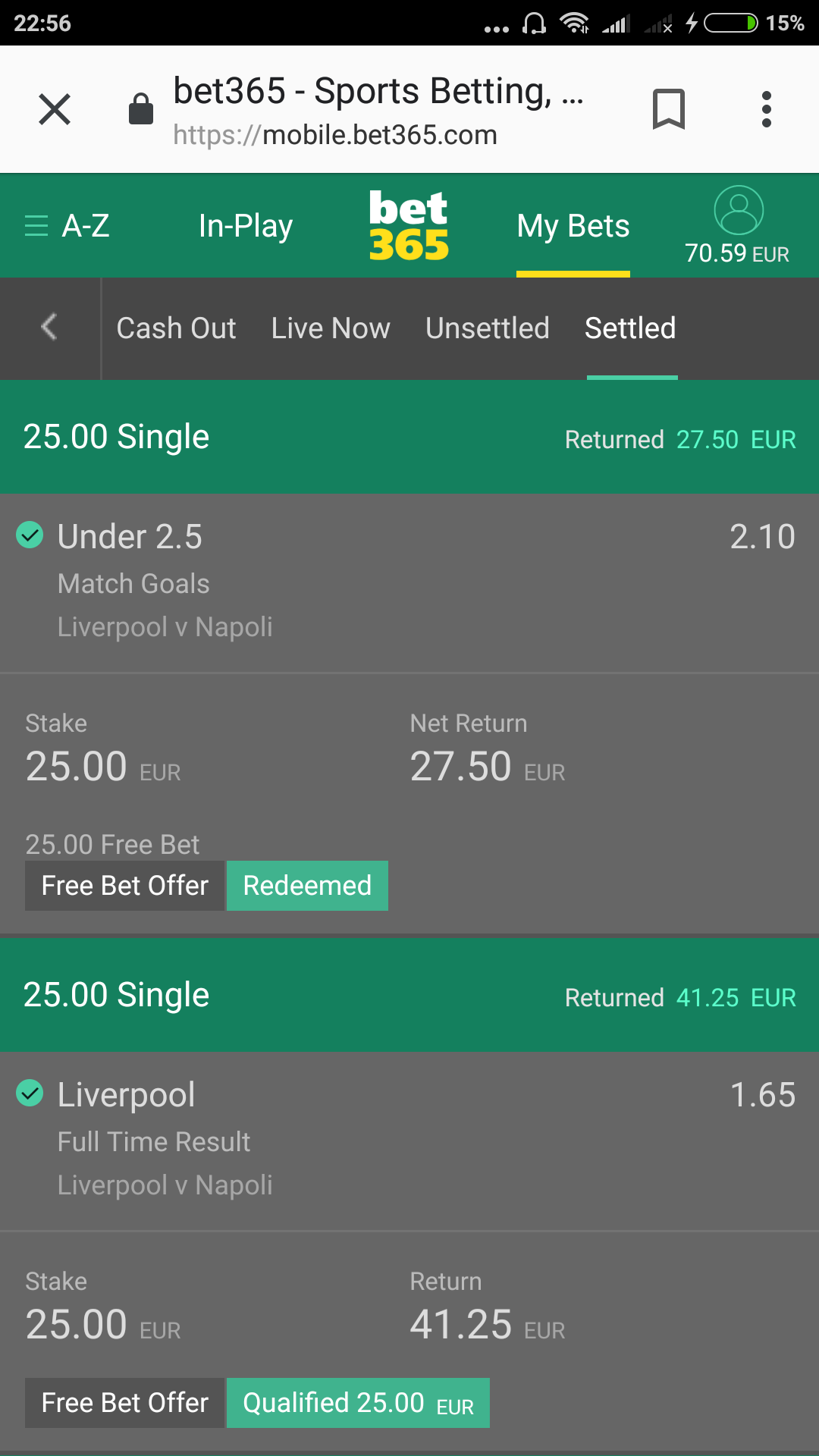Screen dimensions: 819x1456
Task: Select the My Bets tab
Action: coord(573,226)
